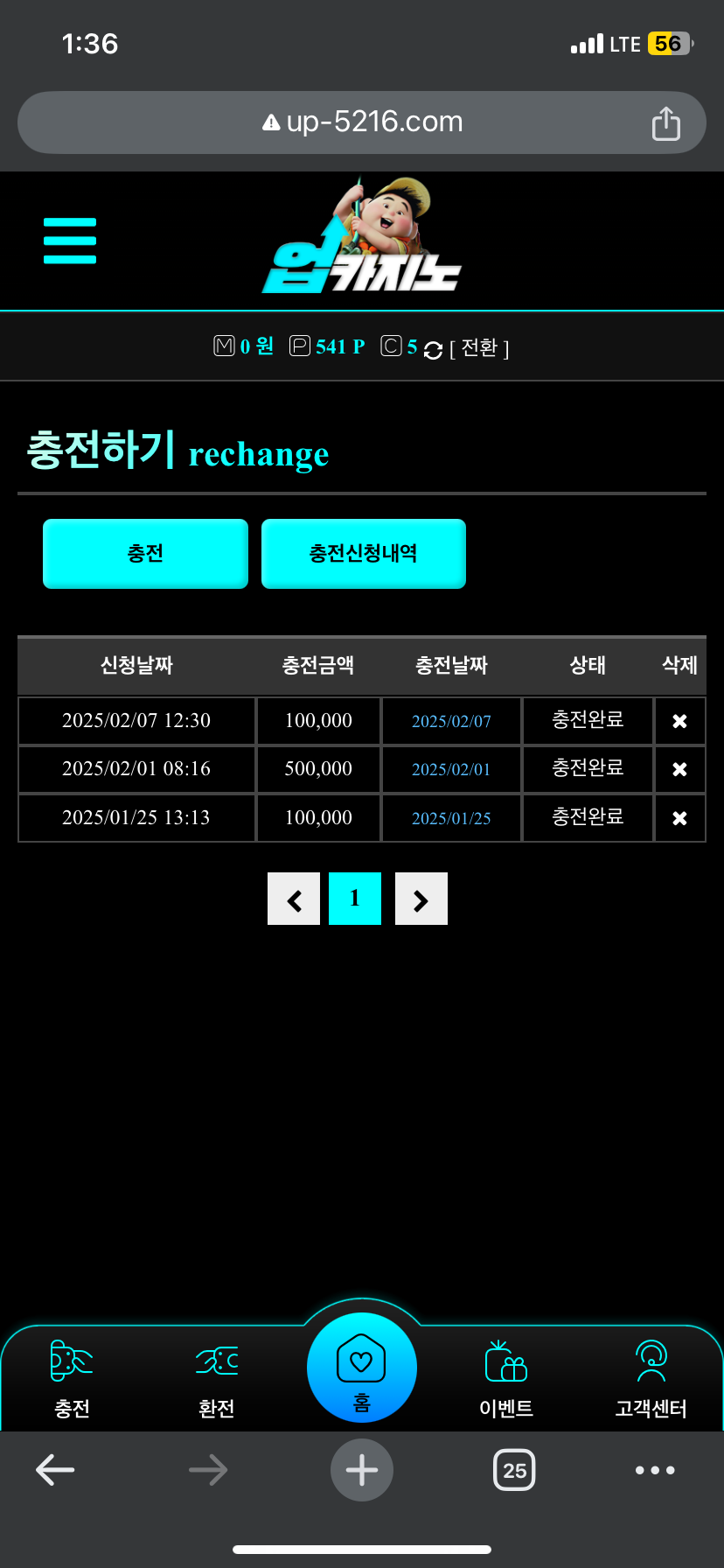Screen dimensions: 724x1568
Task: Tap the up-5216.com address bar
Action: (362, 122)
